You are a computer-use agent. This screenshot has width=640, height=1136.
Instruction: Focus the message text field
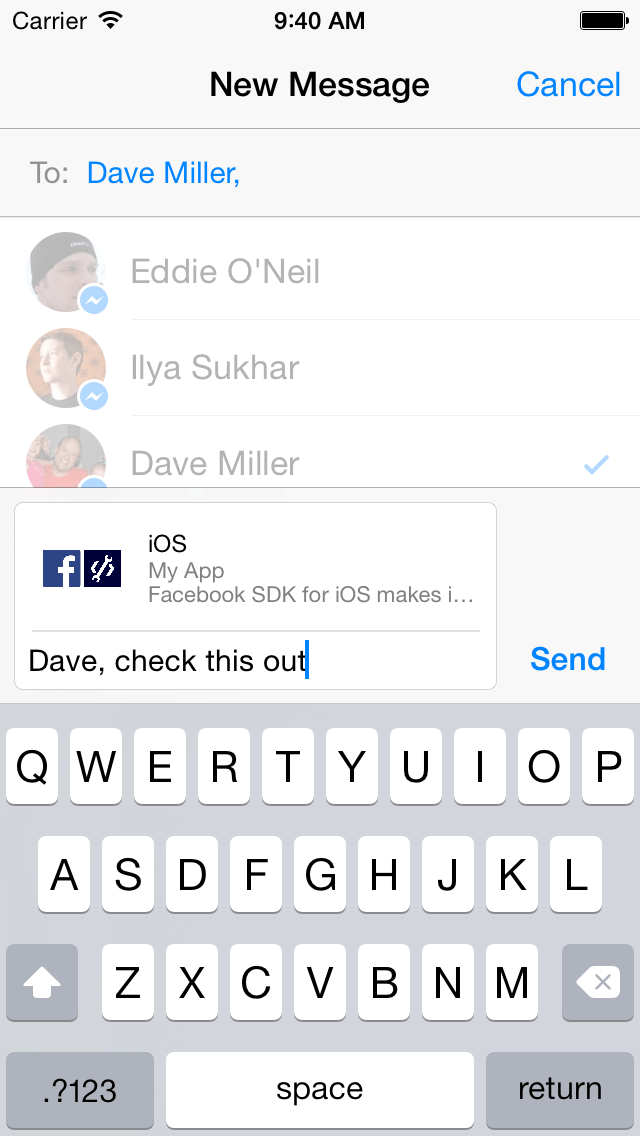click(255, 661)
